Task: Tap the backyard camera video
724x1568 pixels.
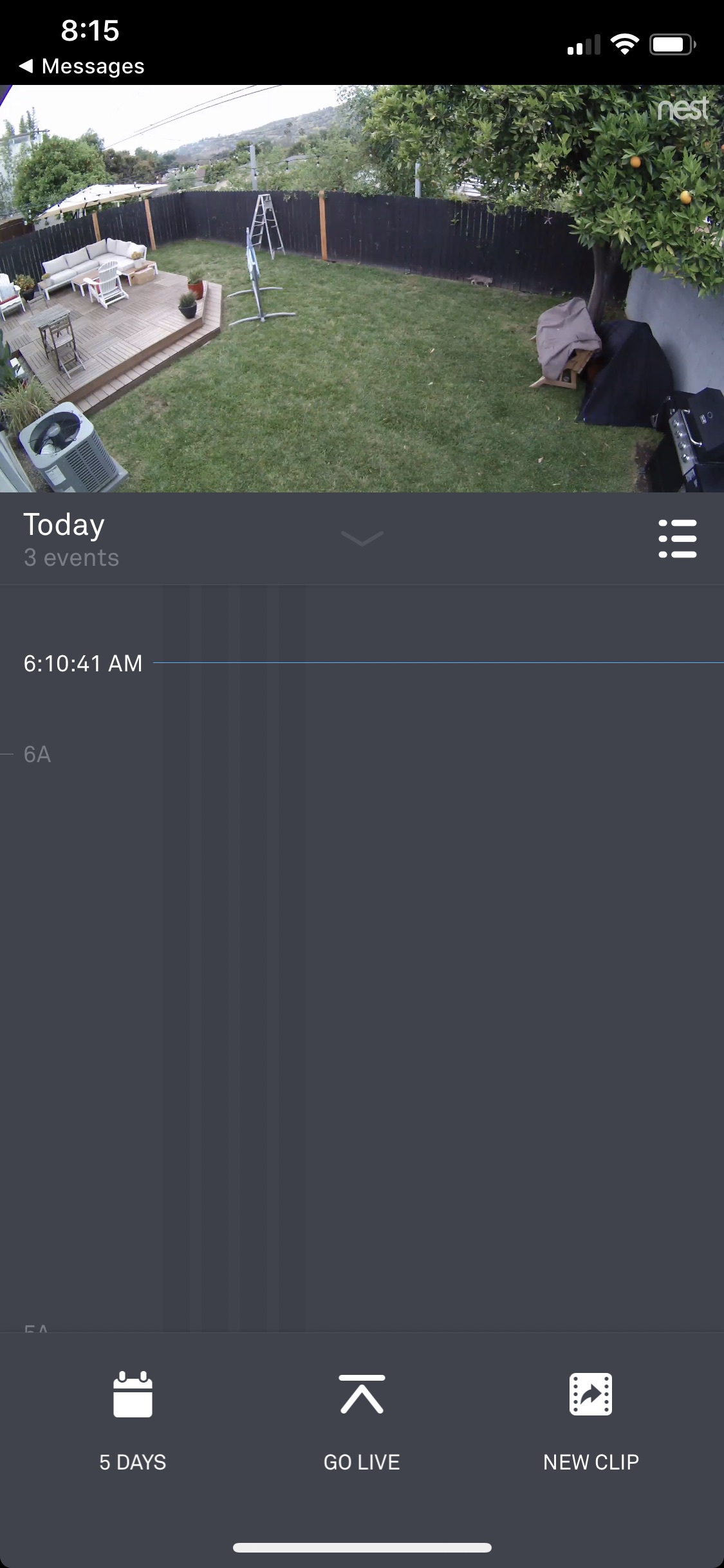Action: point(362,288)
